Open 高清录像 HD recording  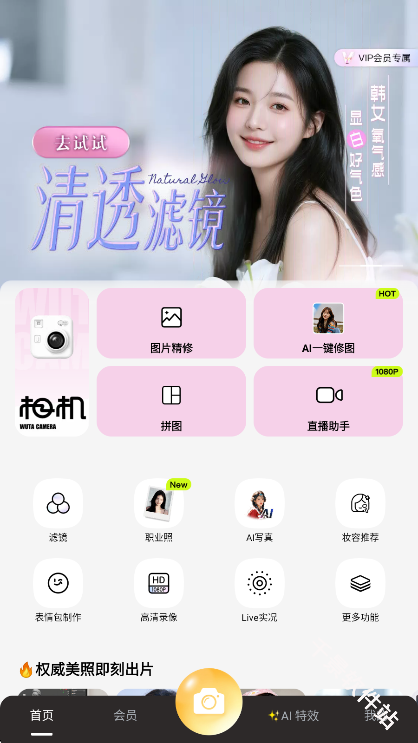(x=159, y=590)
